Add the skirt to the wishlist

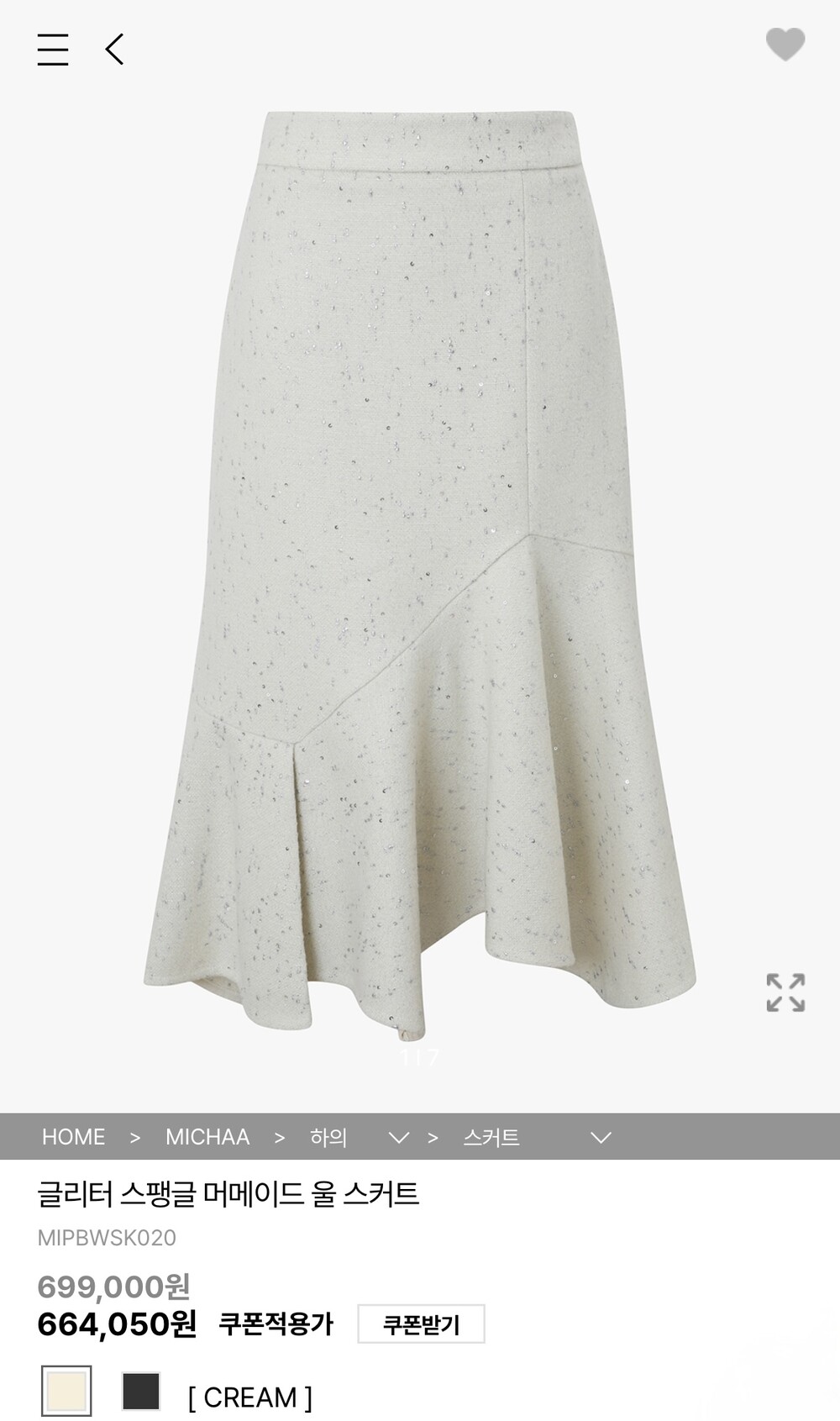[785, 45]
